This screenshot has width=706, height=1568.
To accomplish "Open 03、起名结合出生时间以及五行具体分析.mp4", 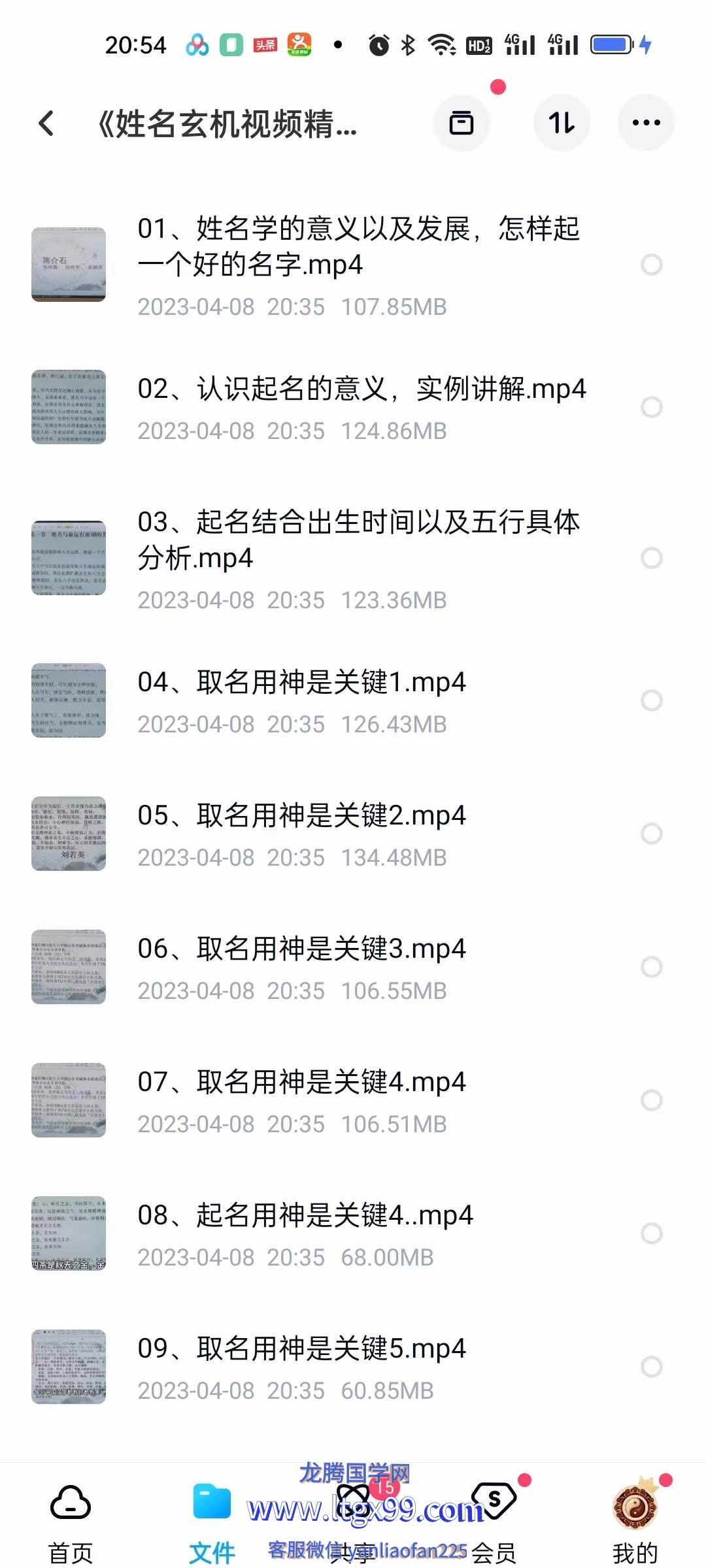I will (358, 540).
